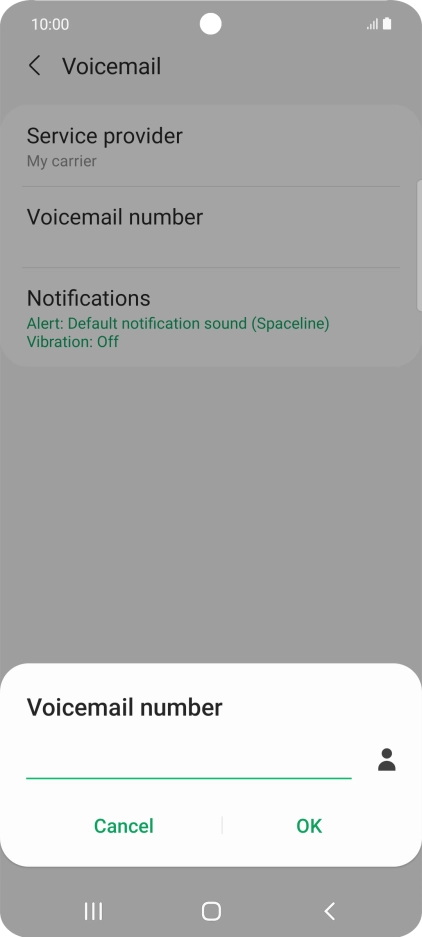Open the contact picker icon

387,760
